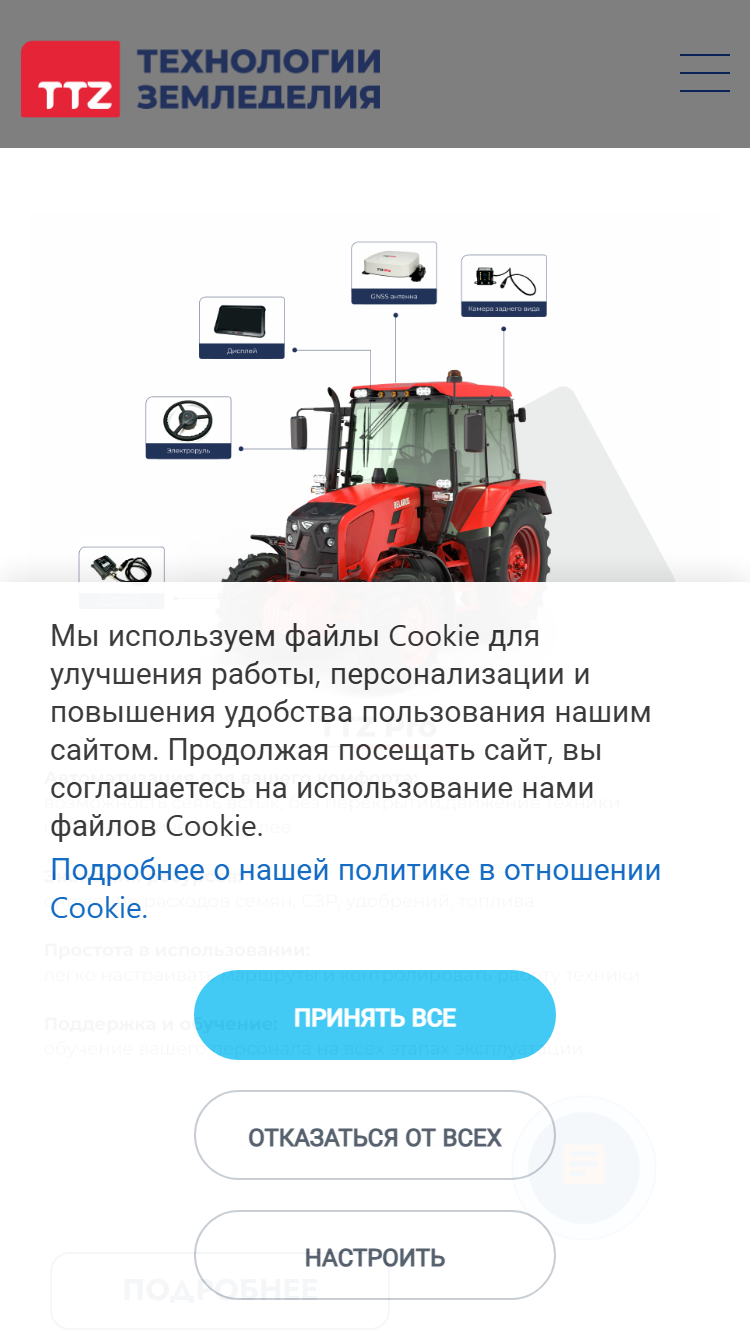This screenshot has width=750, height=1334.
Task: Tap the ПРИНЯТЬ ВСЕ button
Action: (375, 1017)
